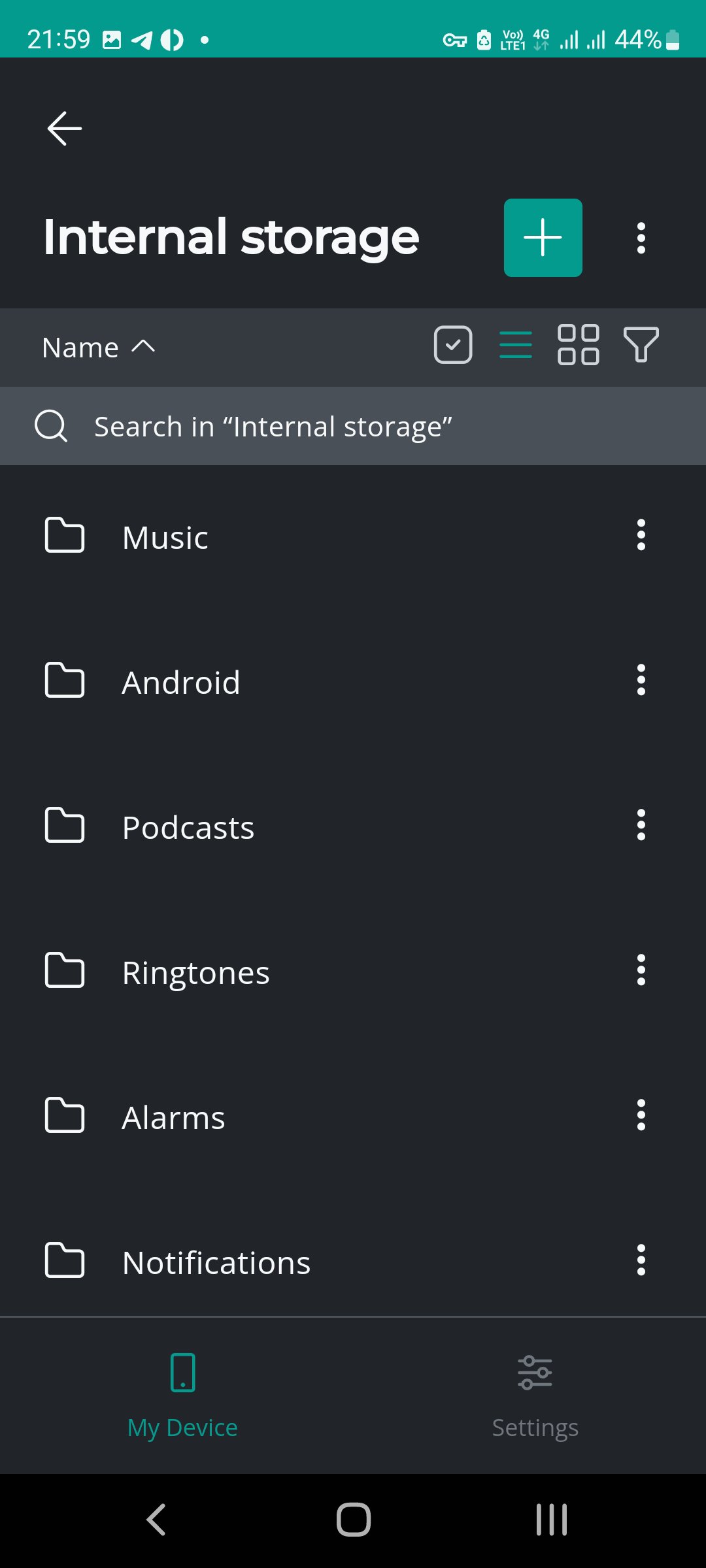This screenshot has height=1568, width=706.
Task: Switch to list view layout
Action: coord(516,344)
